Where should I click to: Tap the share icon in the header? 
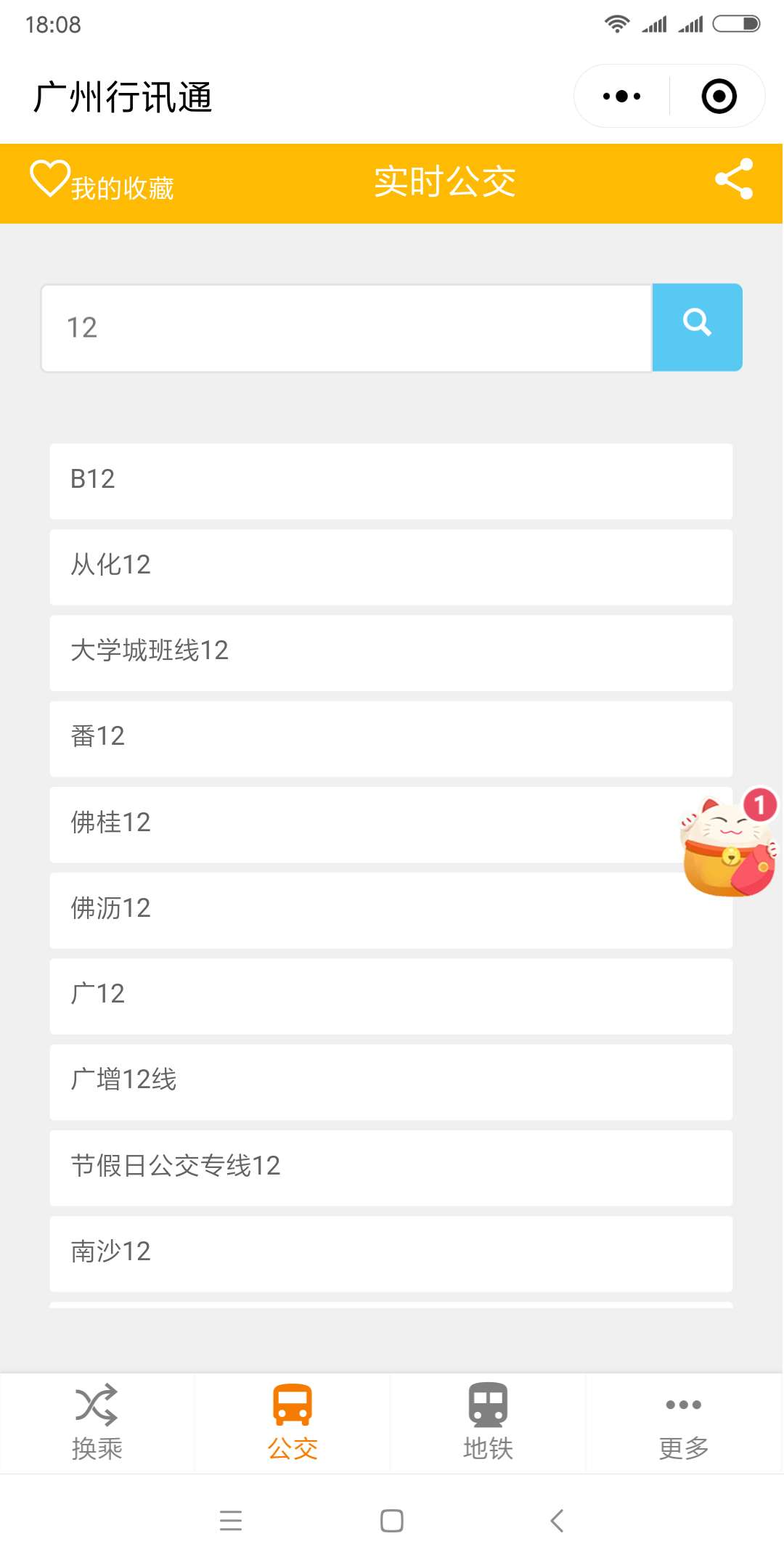click(x=733, y=179)
